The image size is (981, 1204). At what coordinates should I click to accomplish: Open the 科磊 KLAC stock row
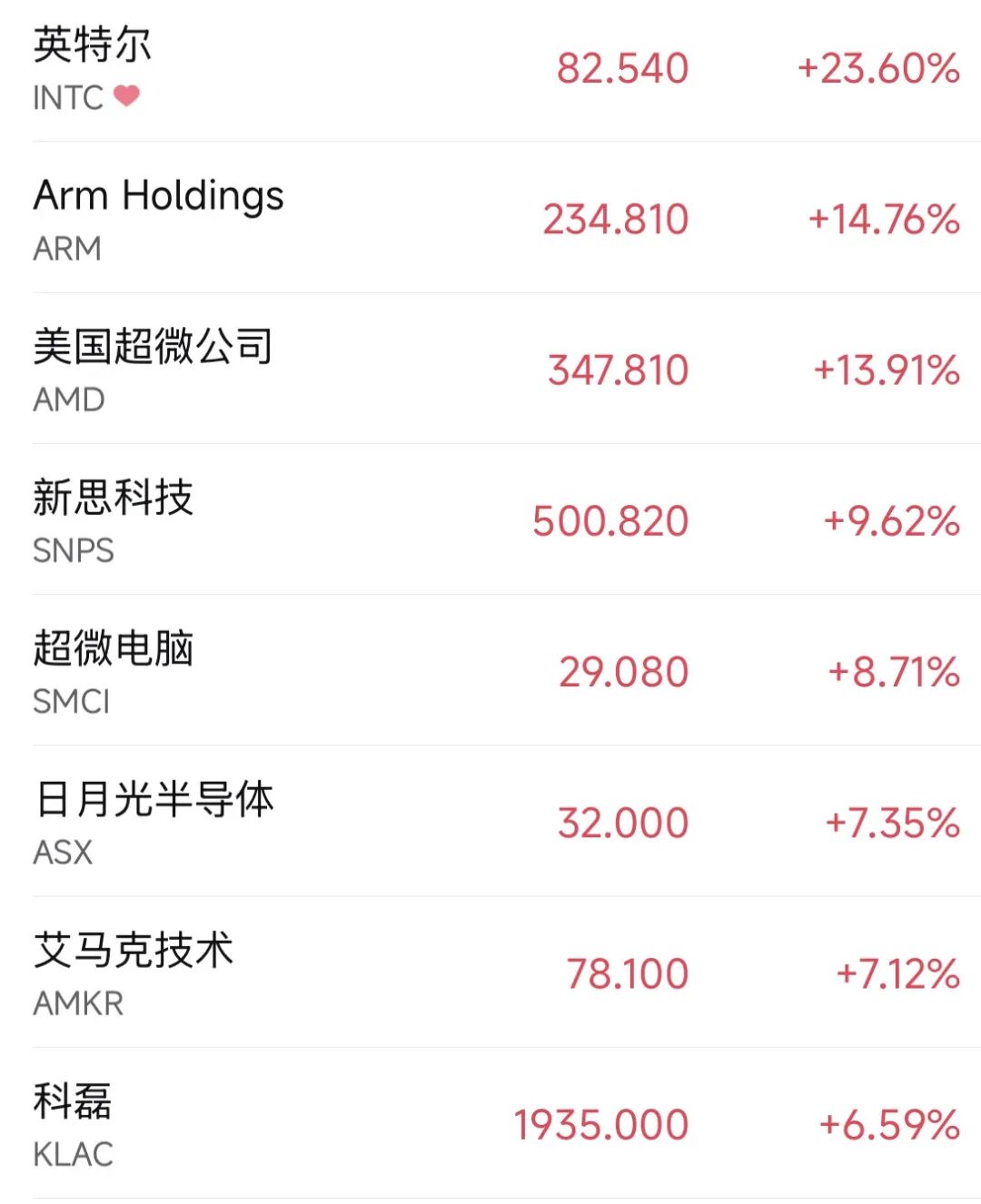click(490, 1123)
